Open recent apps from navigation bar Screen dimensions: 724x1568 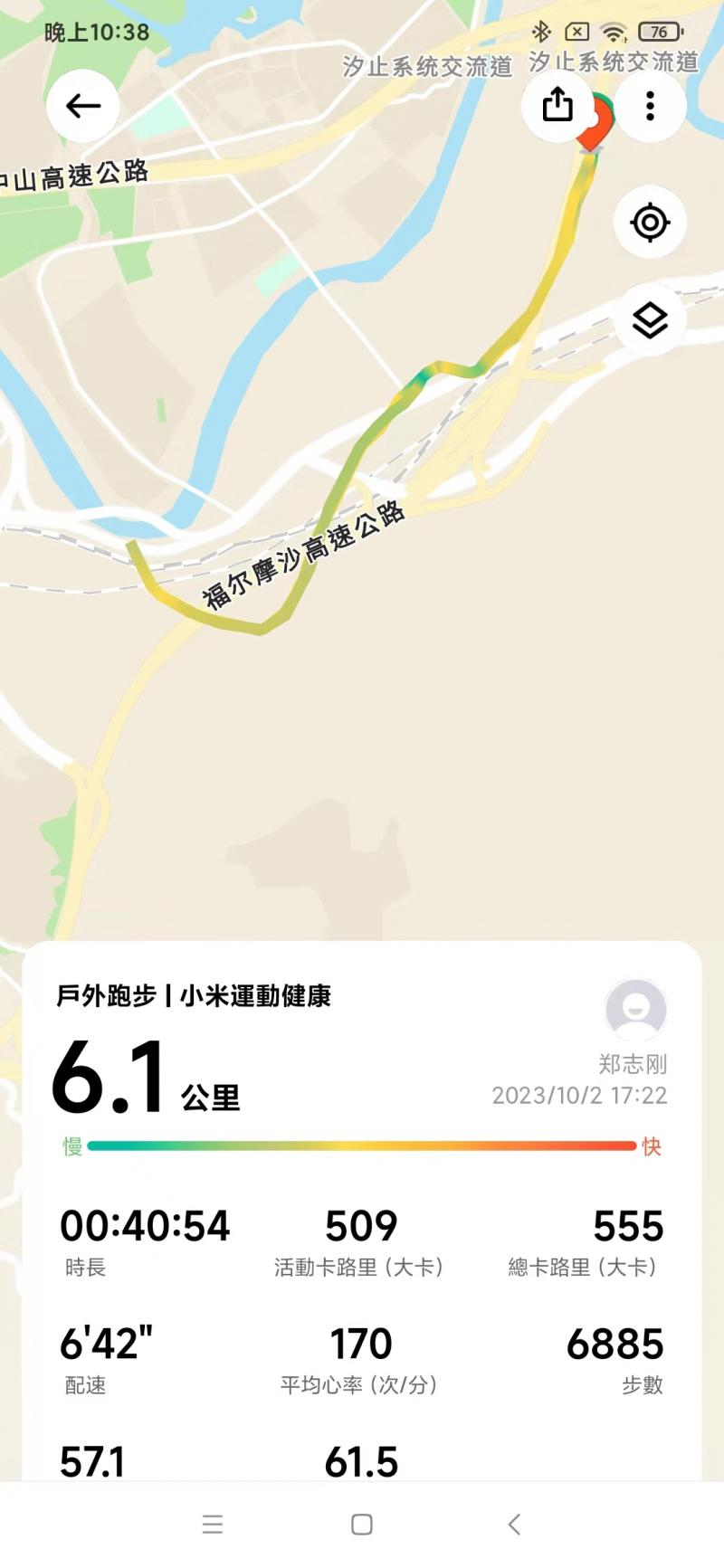pyautogui.click(x=213, y=1525)
